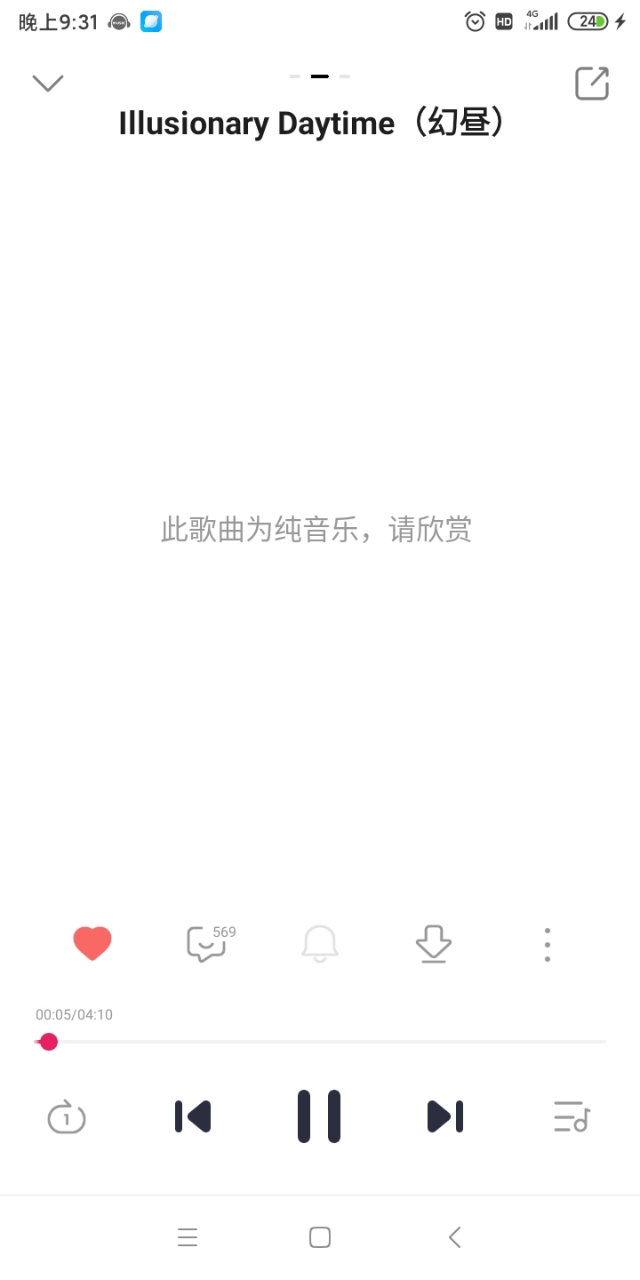Skip to the next track
Screen dimensions: 640x1280
[x=445, y=1116]
